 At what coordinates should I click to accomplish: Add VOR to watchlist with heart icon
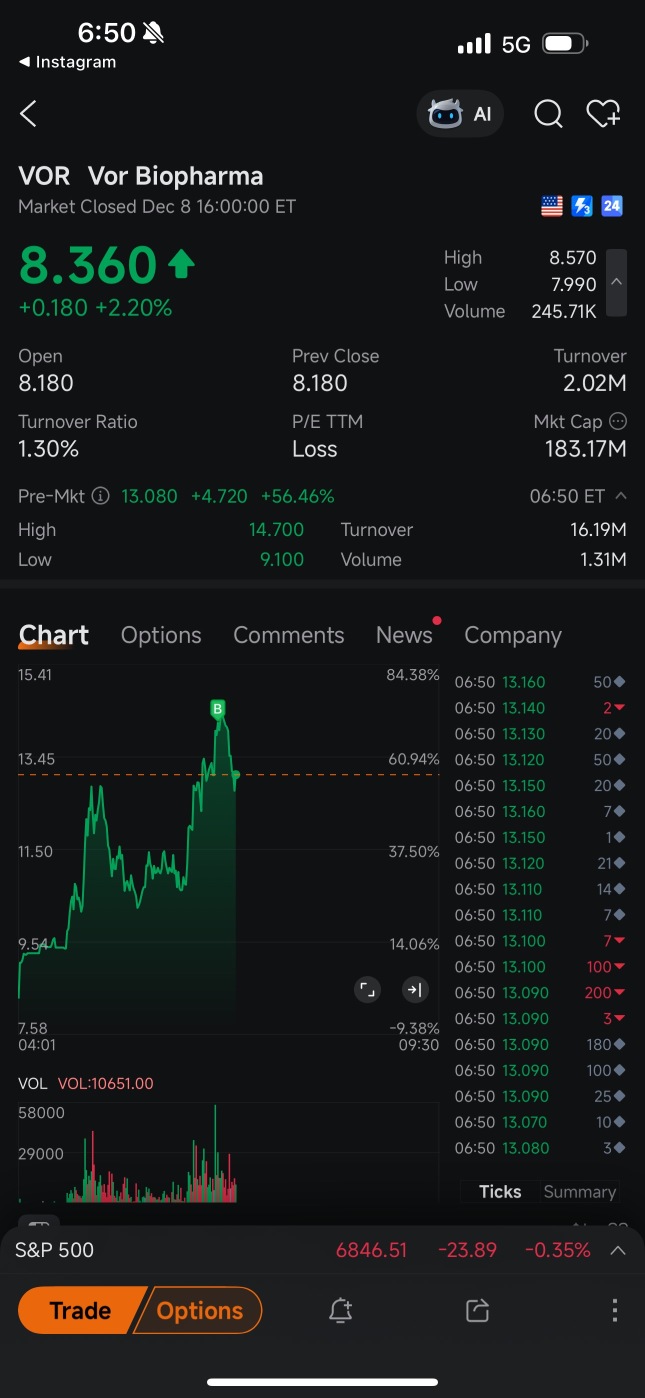coord(603,114)
